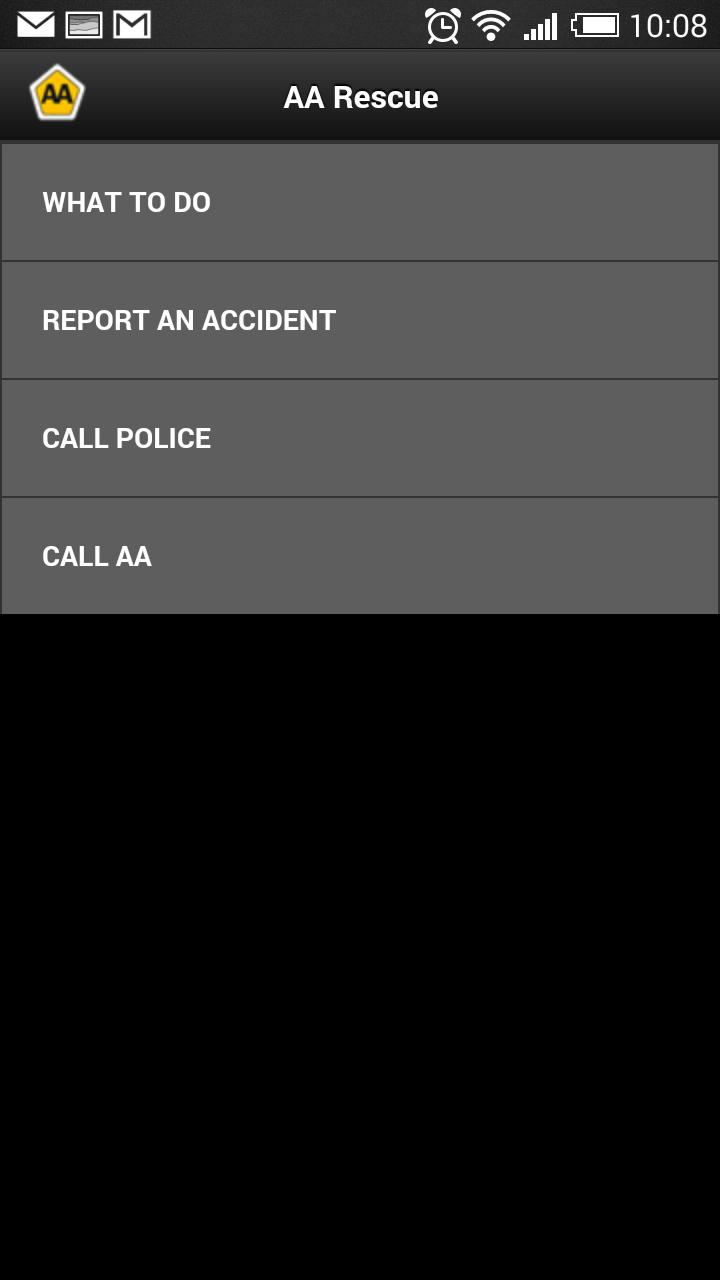Tap CALL AA for roadside help

point(360,556)
